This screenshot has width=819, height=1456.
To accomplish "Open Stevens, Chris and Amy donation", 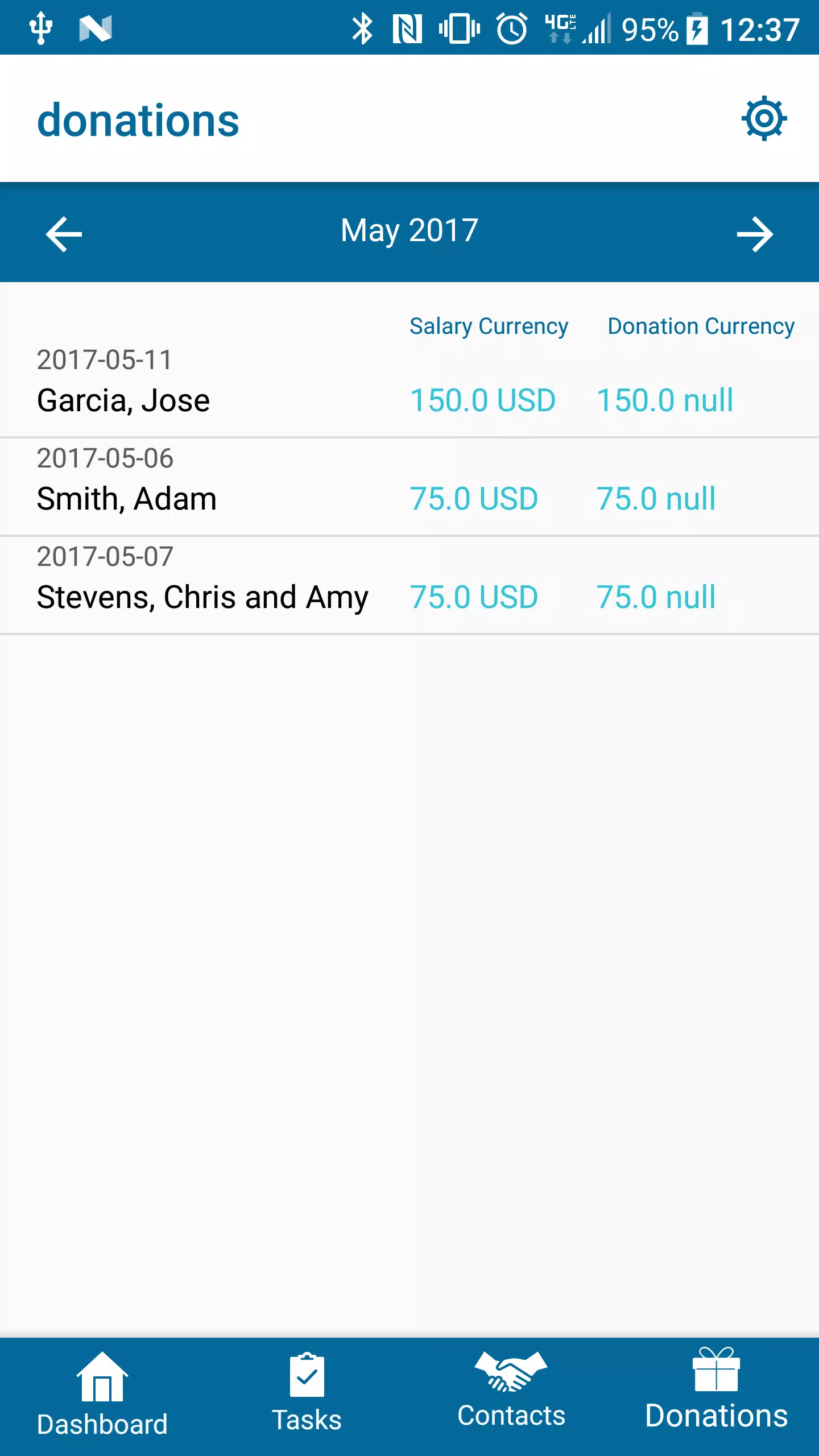I will click(x=409, y=585).
